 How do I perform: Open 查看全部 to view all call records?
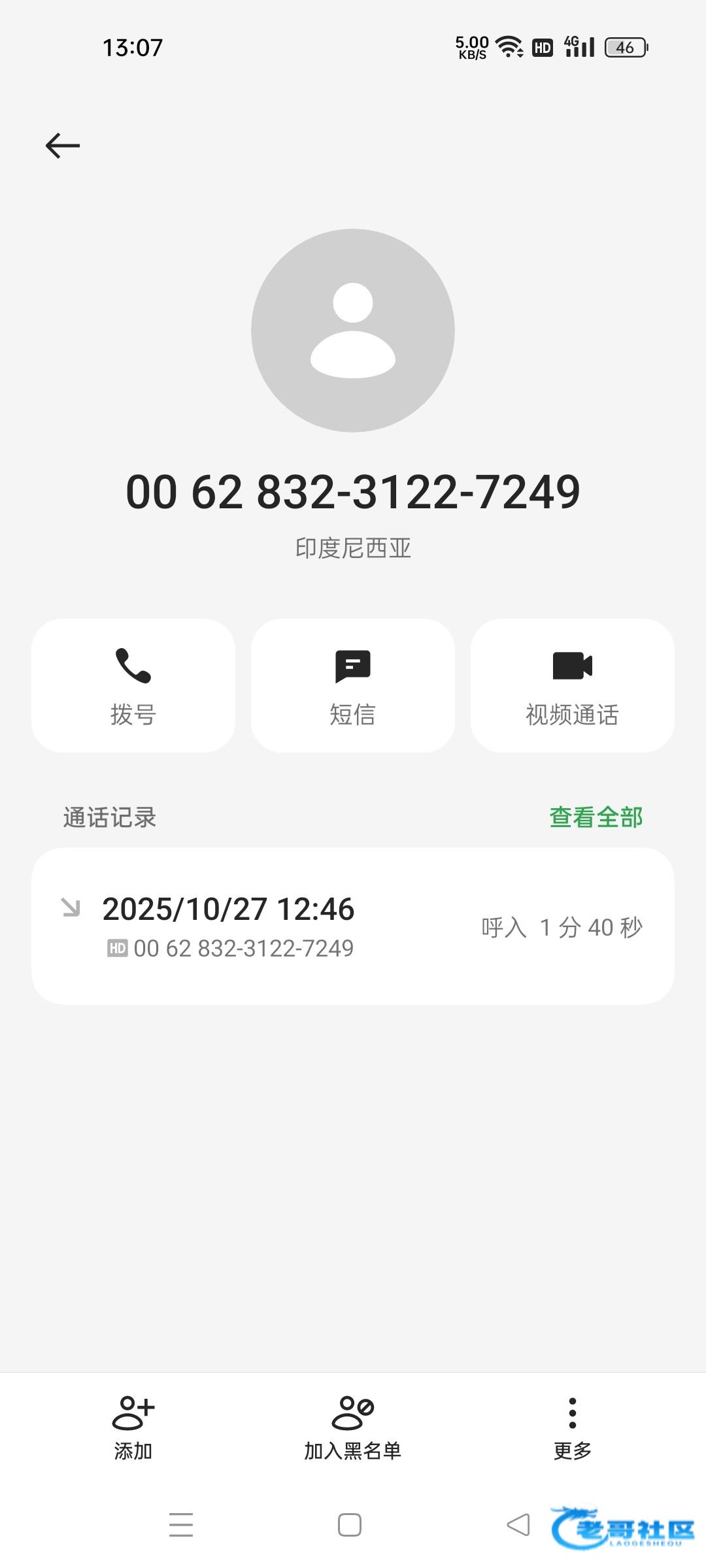pyautogui.click(x=596, y=817)
